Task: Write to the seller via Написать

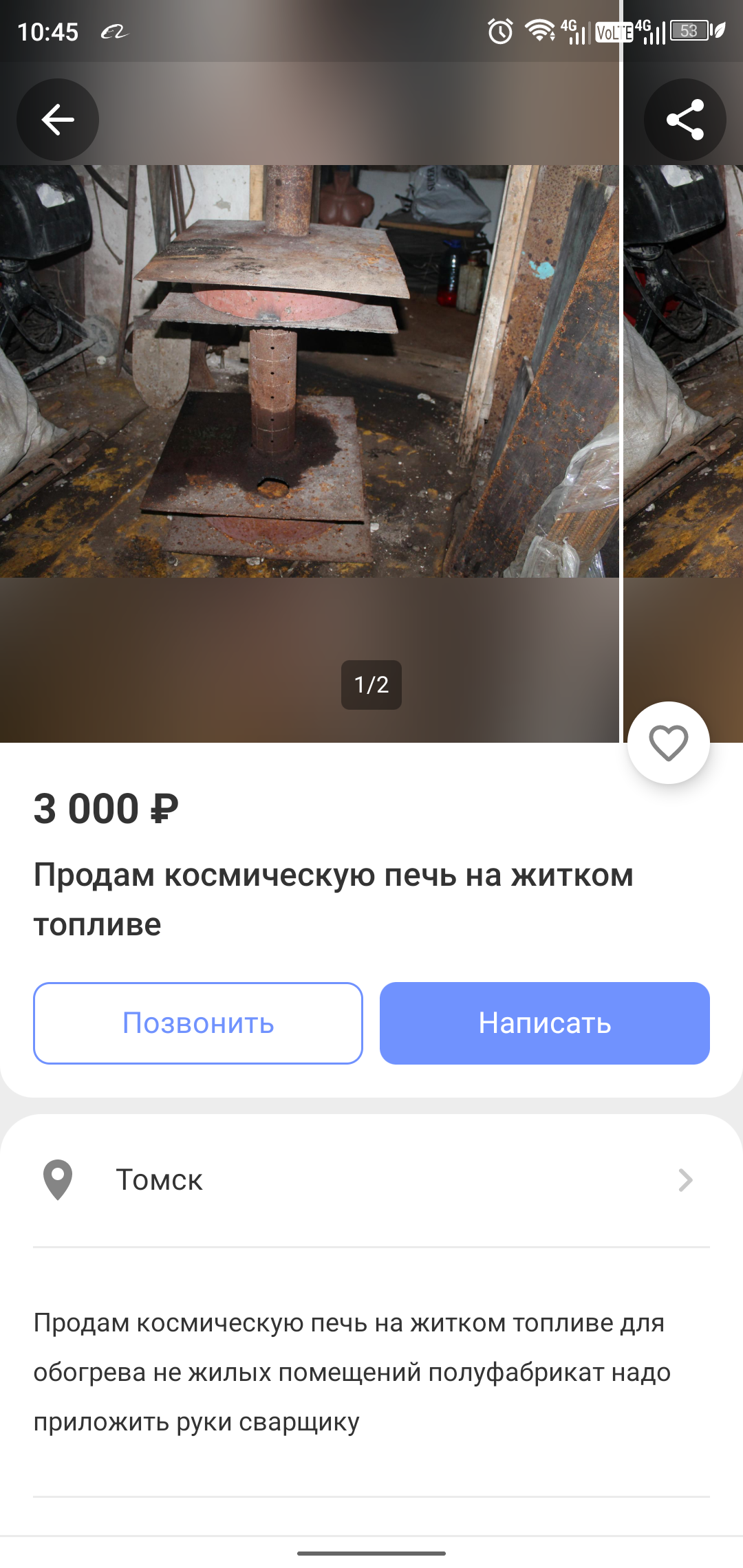Action: pos(544,1023)
